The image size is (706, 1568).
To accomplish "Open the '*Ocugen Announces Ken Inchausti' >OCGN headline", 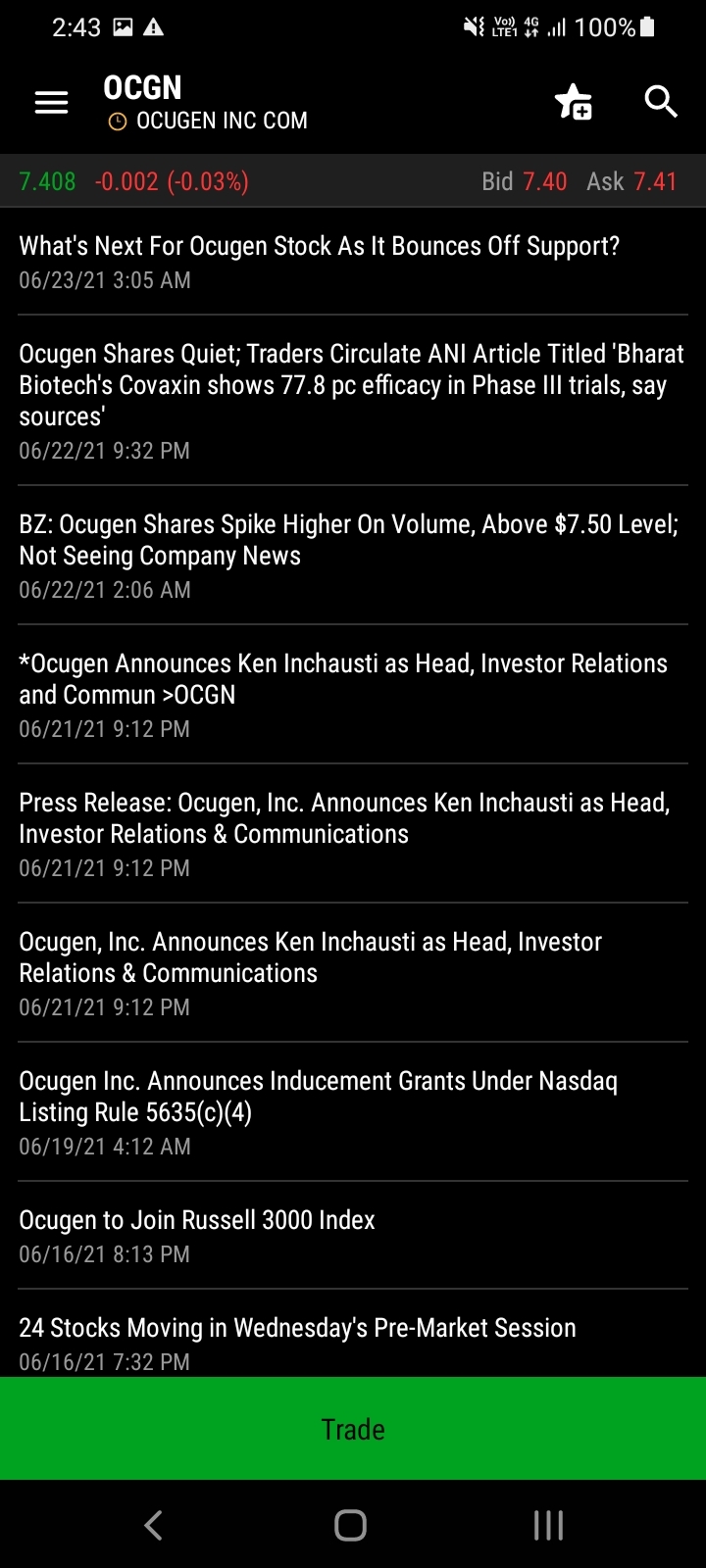I will (x=353, y=695).
